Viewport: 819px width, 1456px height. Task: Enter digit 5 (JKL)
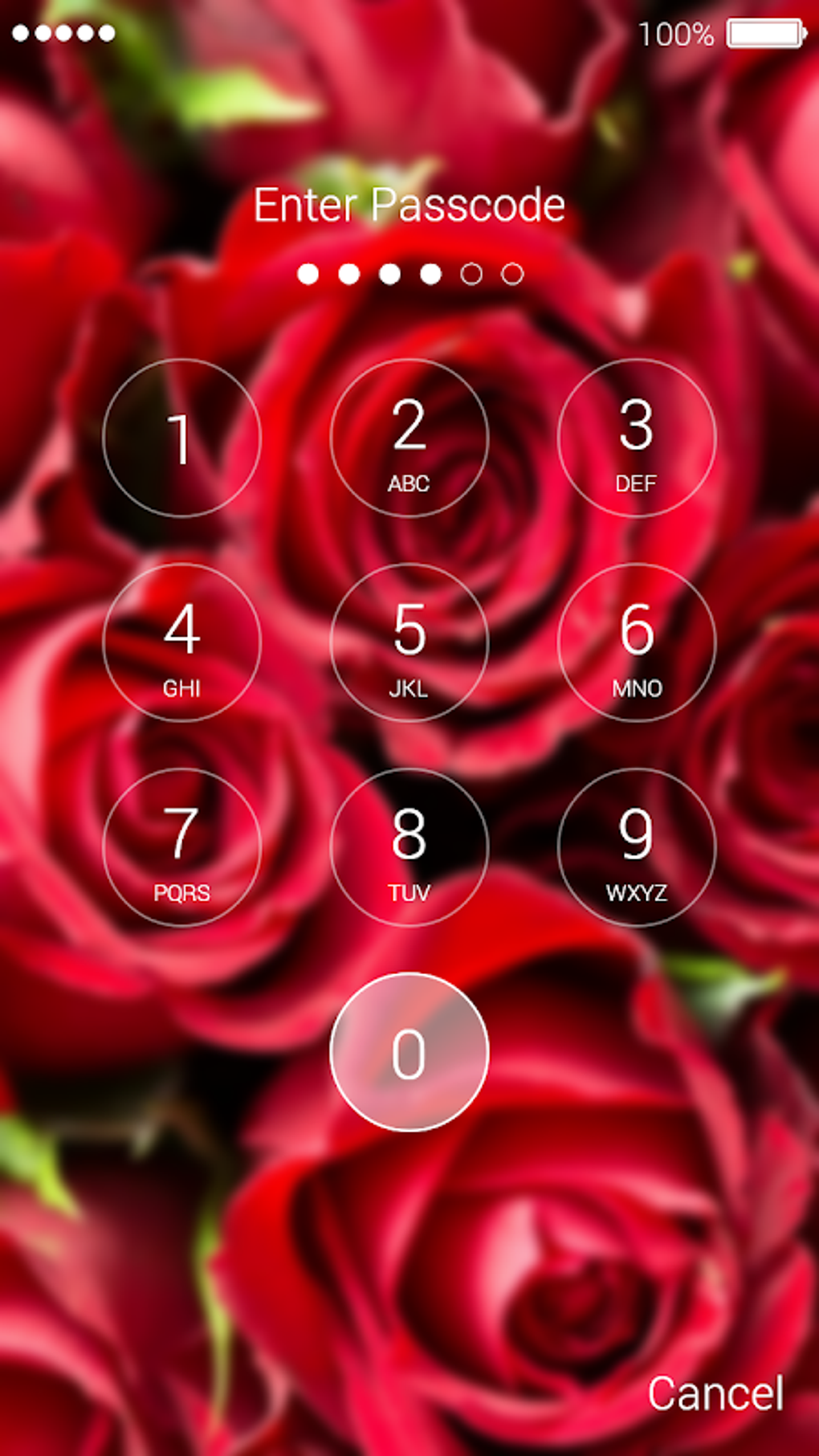(x=409, y=642)
